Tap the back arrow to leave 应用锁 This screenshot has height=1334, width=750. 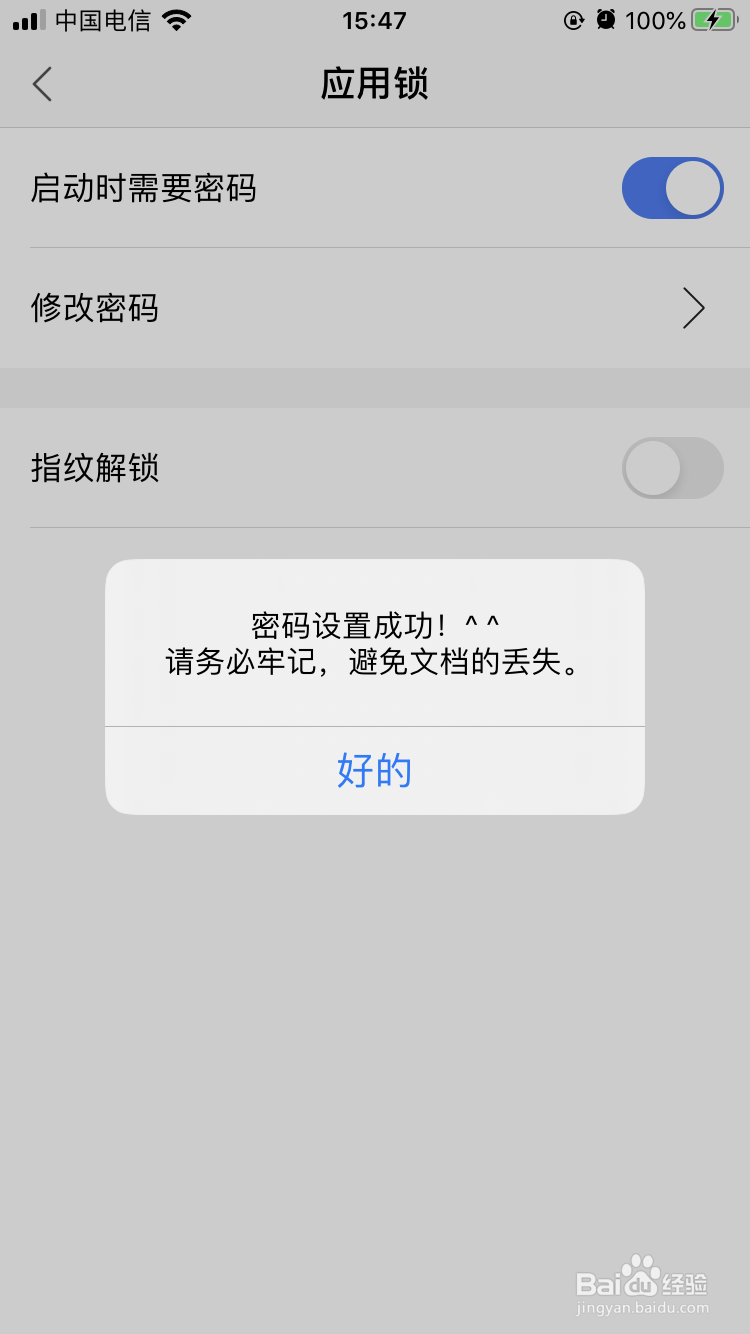[x=42, y=85]
